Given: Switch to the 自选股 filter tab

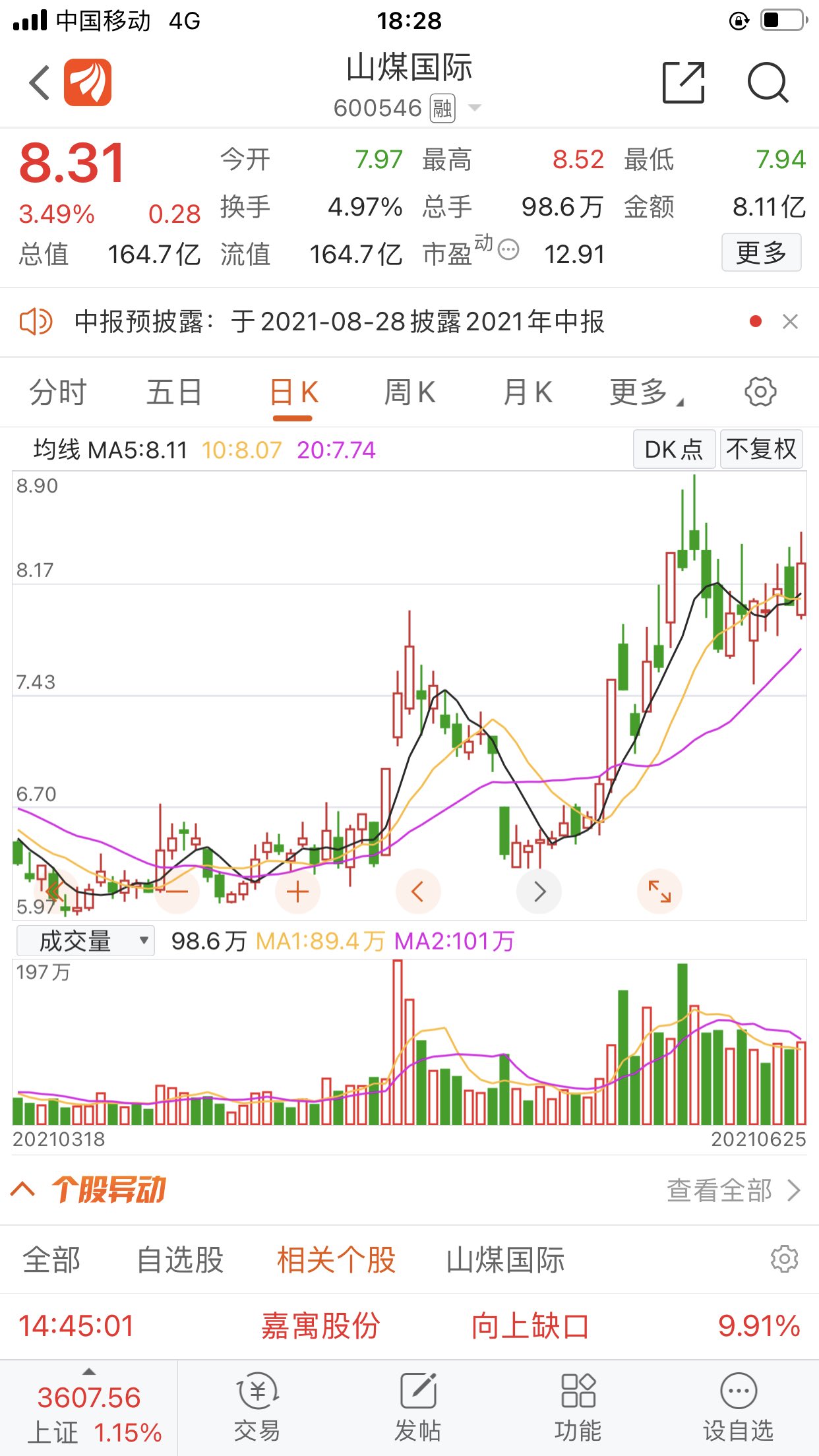Looking at the screenshot, I should pyautogui.click(x=180, y=1259).
